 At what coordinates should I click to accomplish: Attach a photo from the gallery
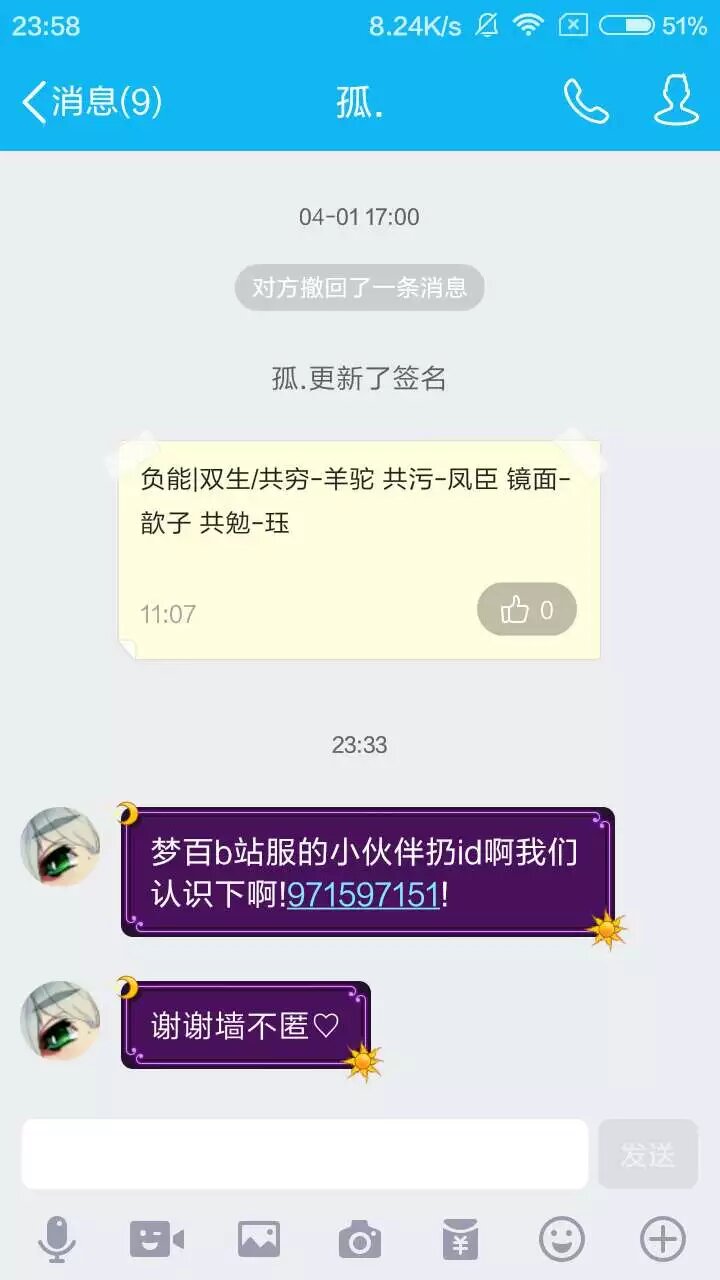click(x=259, y=1240)
